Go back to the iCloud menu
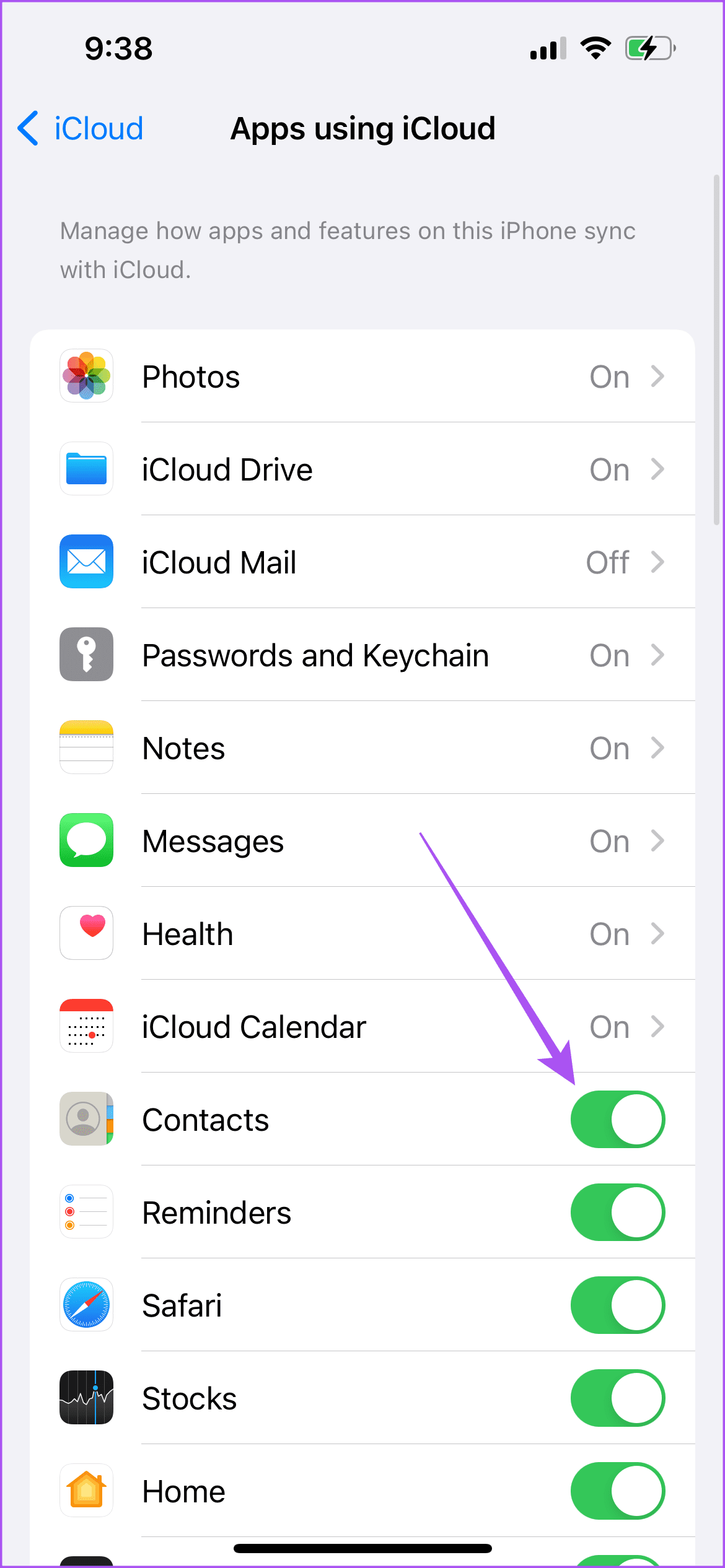Screen dimensions: 725x1568 click(79, 128)
